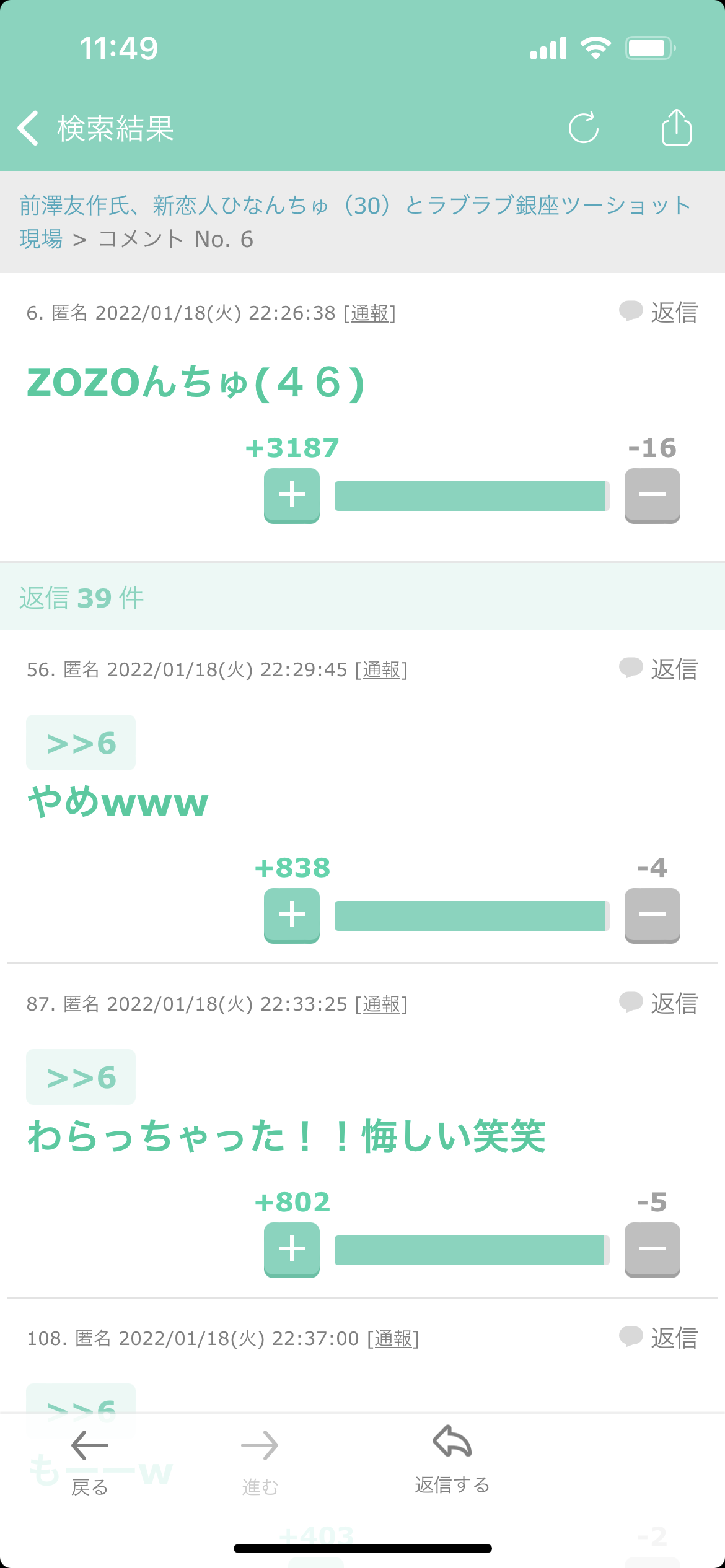Reply to comment 56 via 返信
The width and height of the screenshot is (725, 1568).
tap(659, 669)
